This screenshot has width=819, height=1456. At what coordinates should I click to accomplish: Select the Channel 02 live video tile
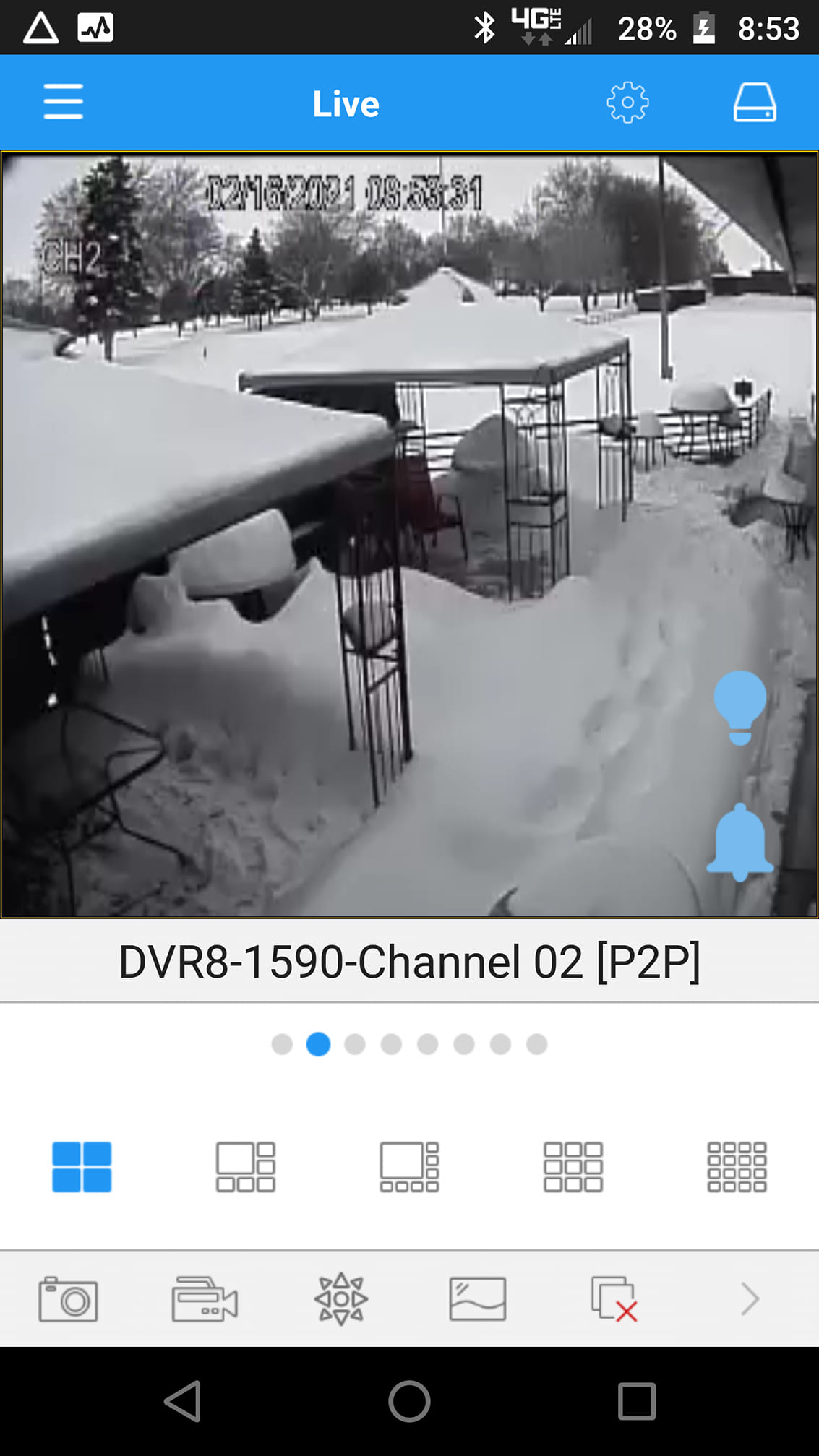tap(409, 535)
